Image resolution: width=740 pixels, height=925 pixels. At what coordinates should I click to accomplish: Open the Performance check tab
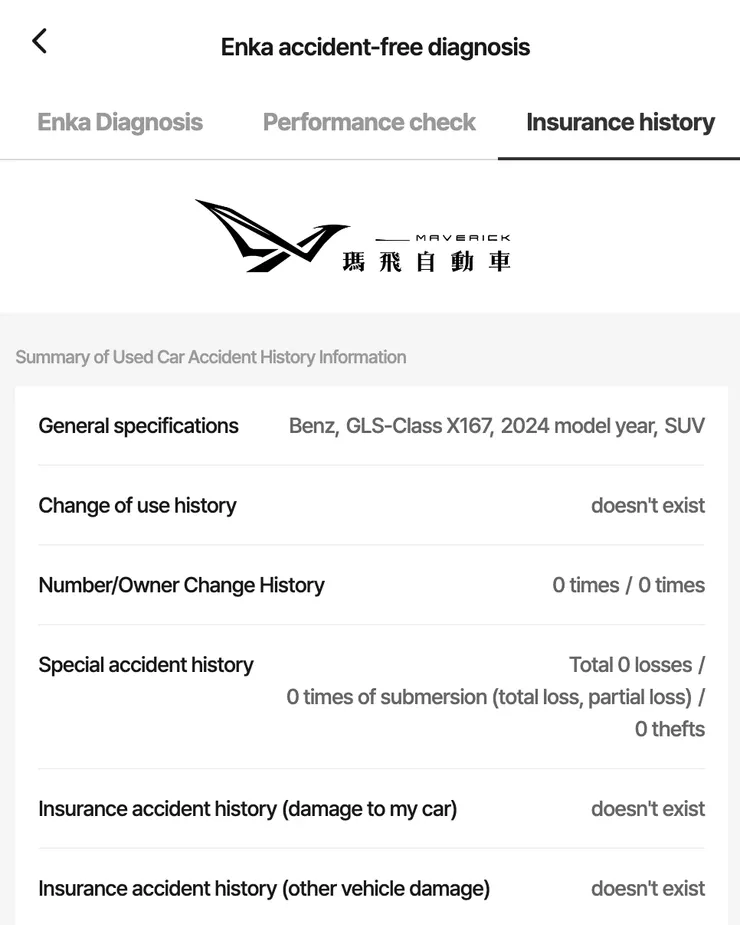coord(369,123)
